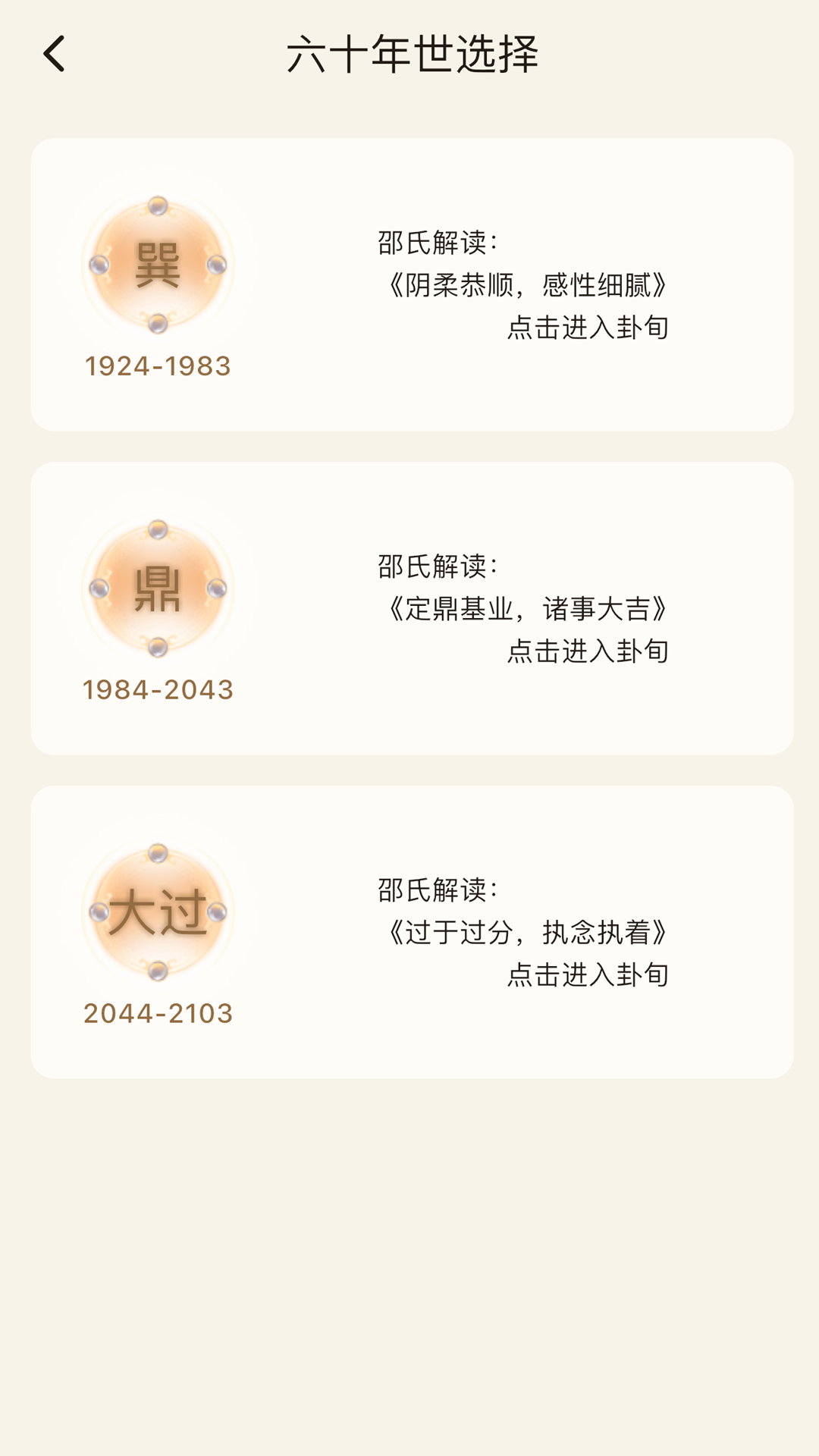819x1456 pixels.
Task: Tap the left pearl on the 鼎 medallion
Action: [99, 589]
